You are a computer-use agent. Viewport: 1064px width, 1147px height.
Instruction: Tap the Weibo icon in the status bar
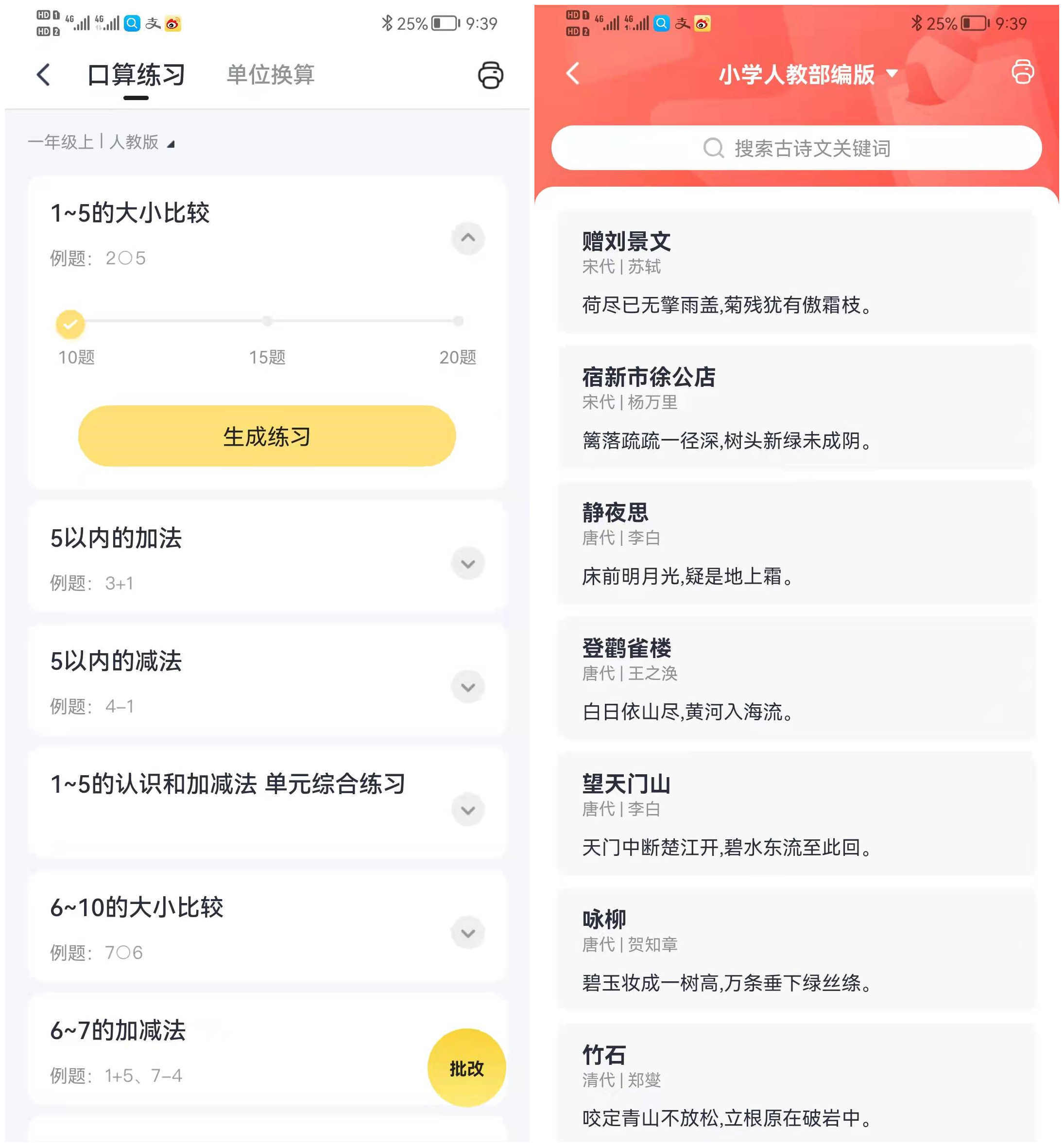[173, 24]
